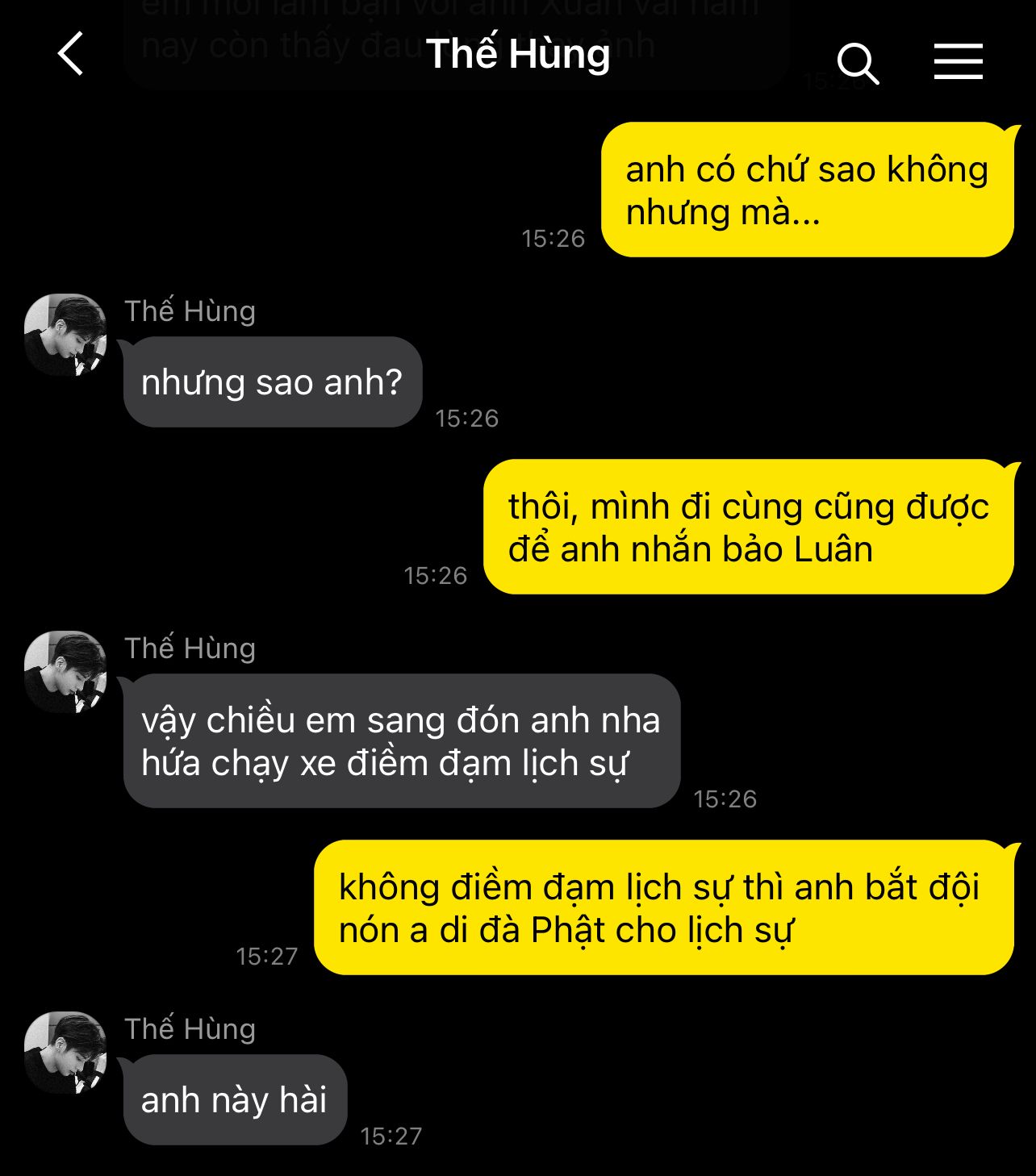The height and width of the screenshot is (1176, 1036).
Task: View Thế Hùng's profile beside 'anh này hài'
Action: [65, 1052]
